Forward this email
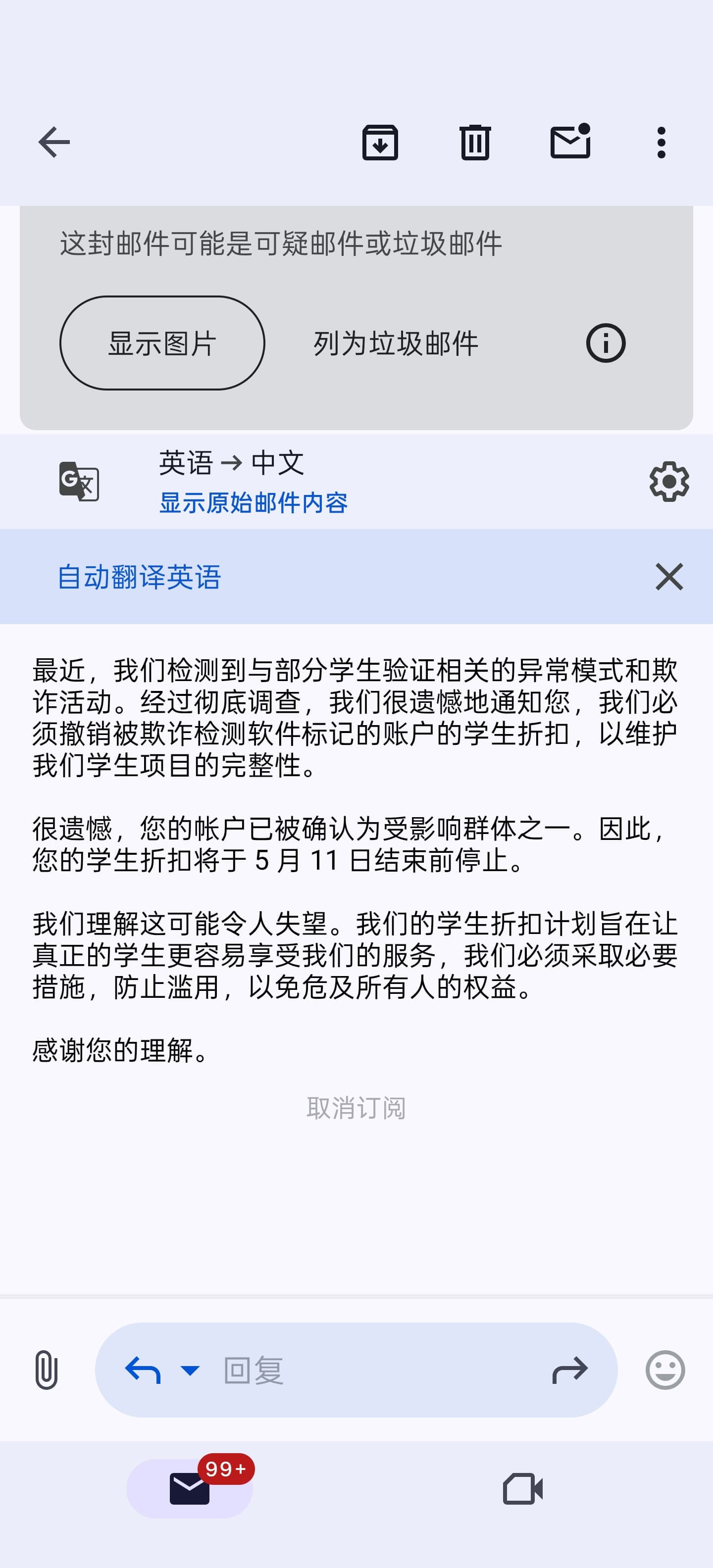The width and height of the screenshot is (713, 1568). pos(570,1370)
